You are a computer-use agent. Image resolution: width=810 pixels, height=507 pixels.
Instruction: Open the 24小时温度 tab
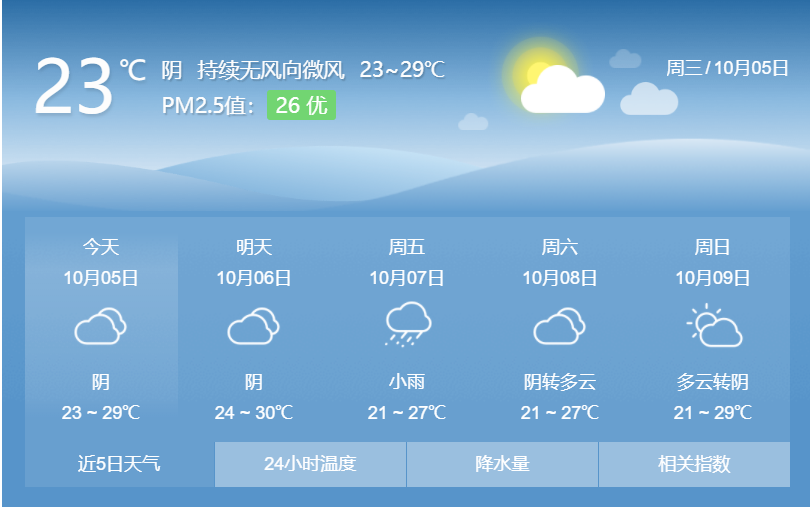[310, 464]
